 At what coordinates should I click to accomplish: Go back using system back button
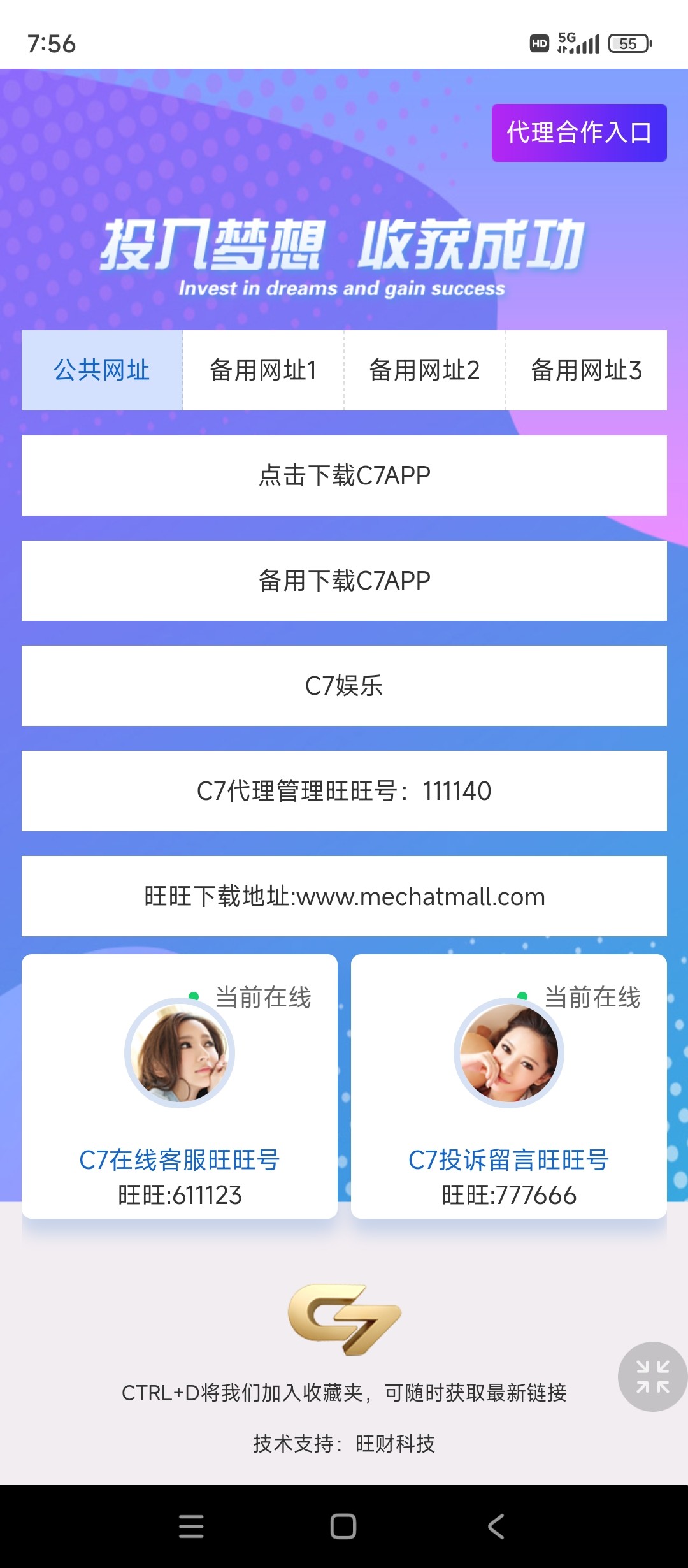[496, 1527]
